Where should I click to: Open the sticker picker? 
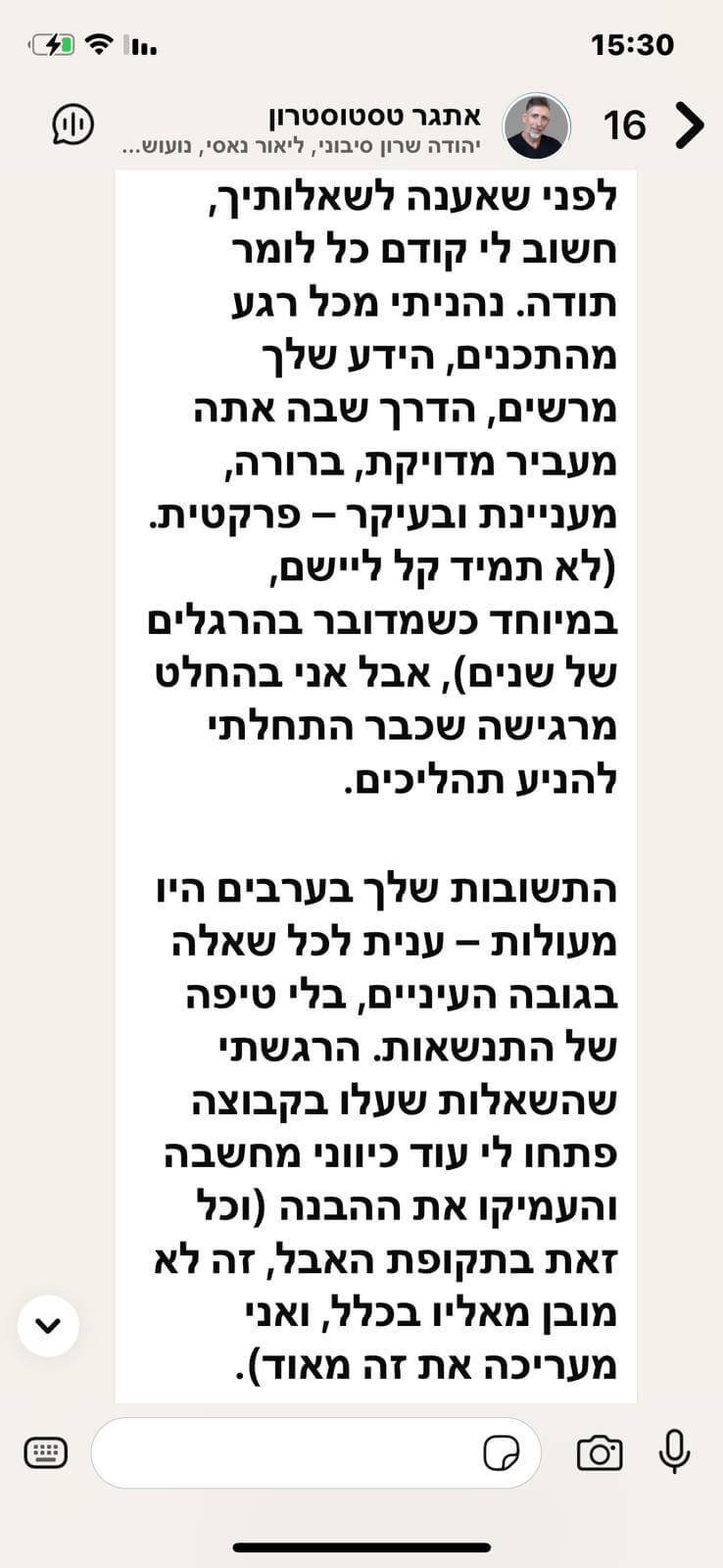(x=502, y=1452)
